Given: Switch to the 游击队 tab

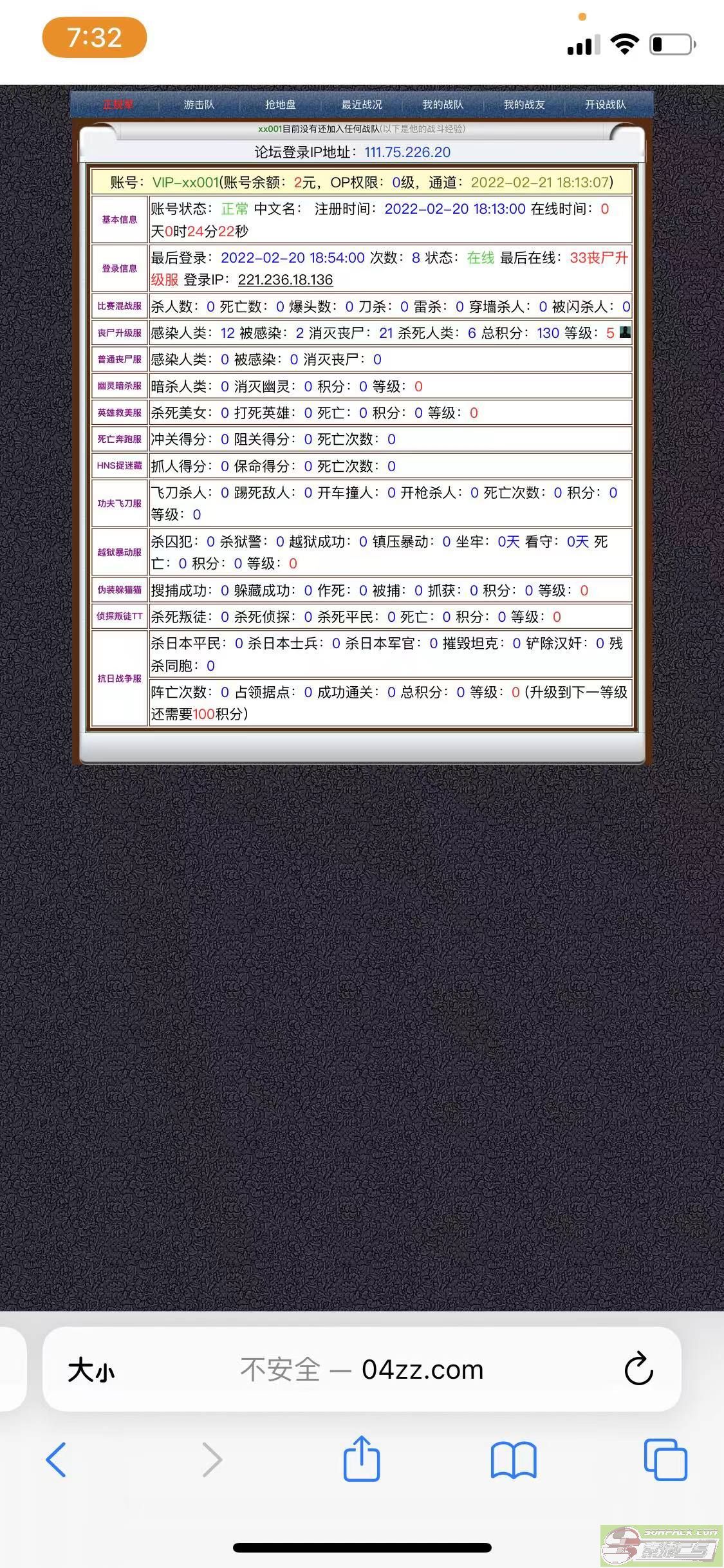Looking at the screenshot, I should click(x=199, y=104).
